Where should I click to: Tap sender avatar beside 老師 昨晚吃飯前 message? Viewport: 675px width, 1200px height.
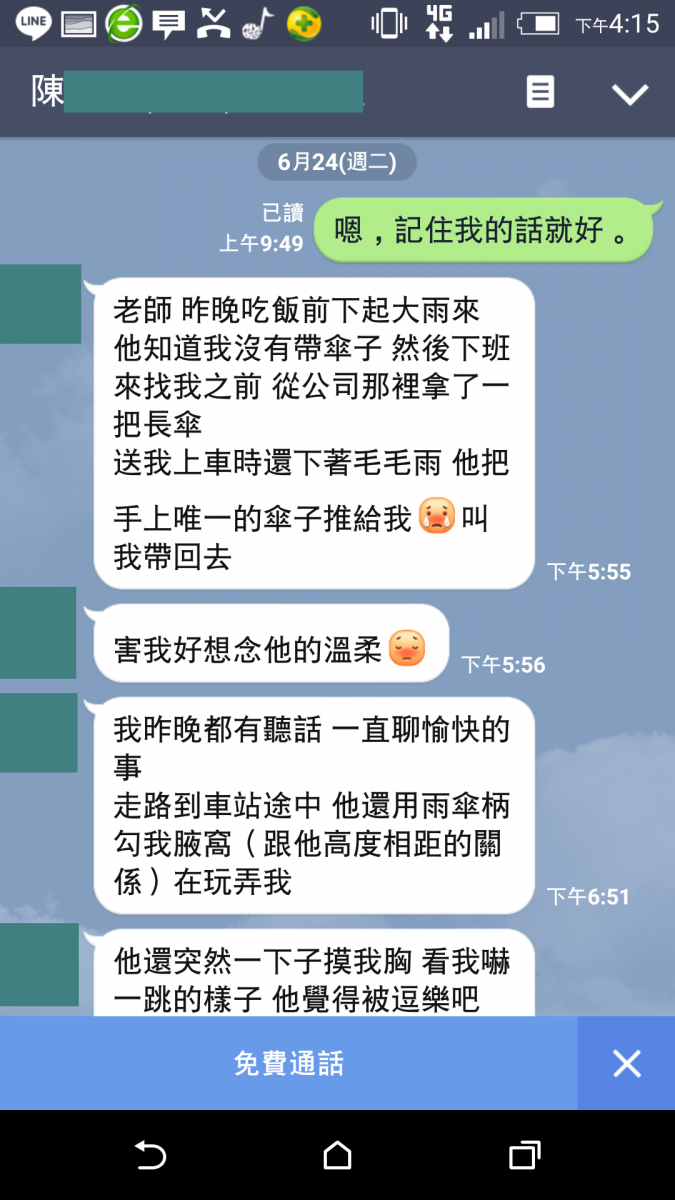tap(40, 304)
